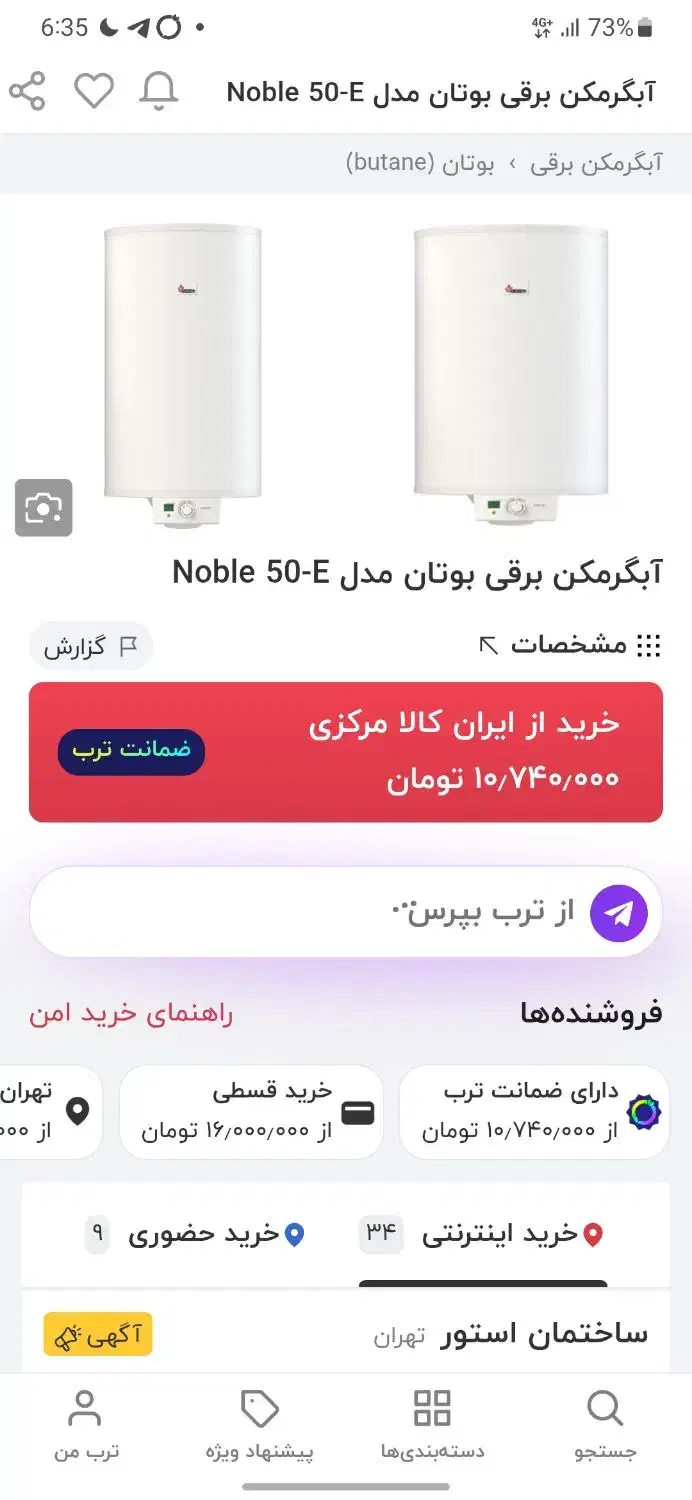Open پیشنهاد ویژه special offers tab
The image size is (692, 1500).
pos(260,1424)
